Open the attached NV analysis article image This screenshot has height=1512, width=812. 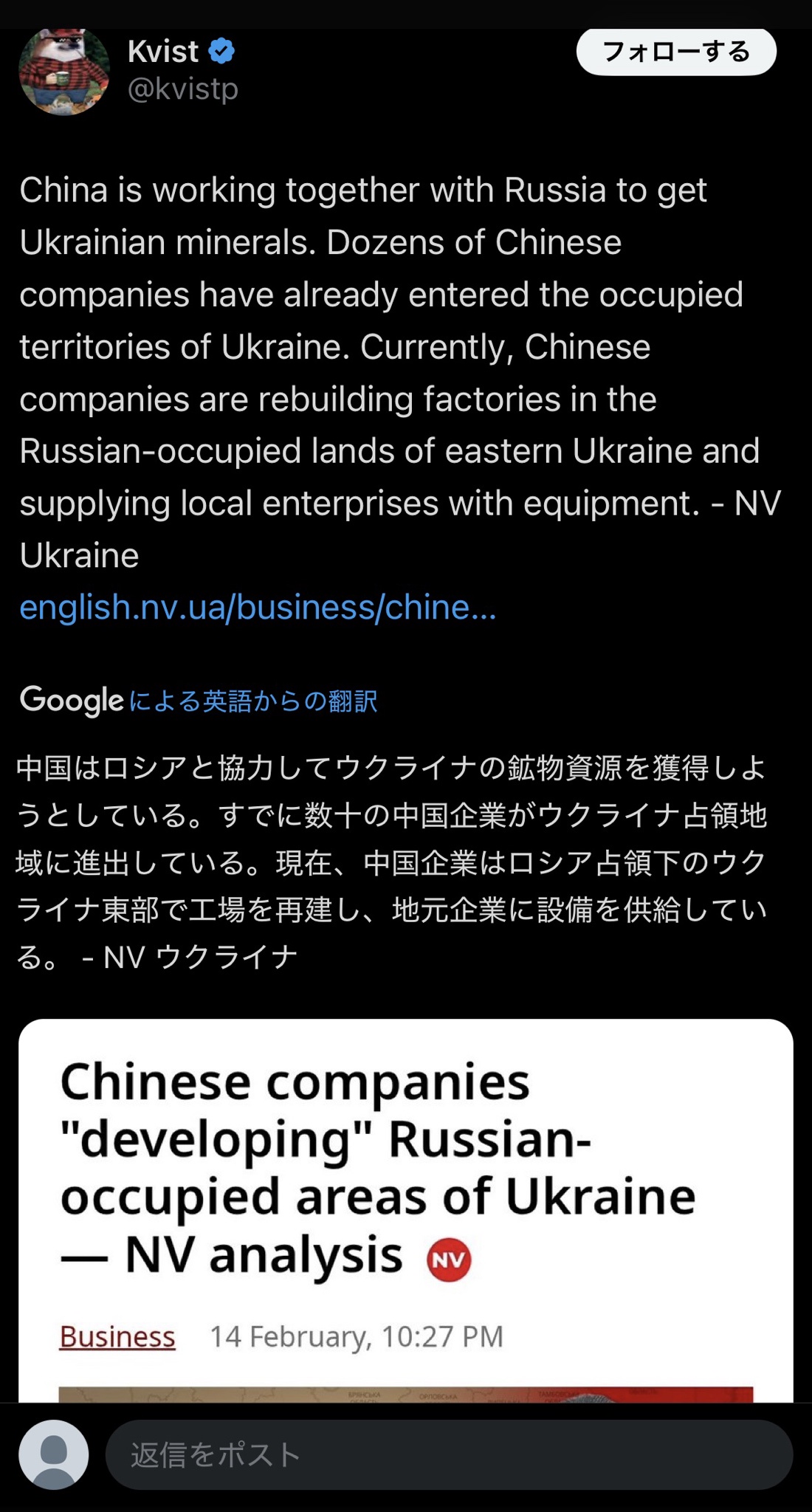(x=405, y=1211)
